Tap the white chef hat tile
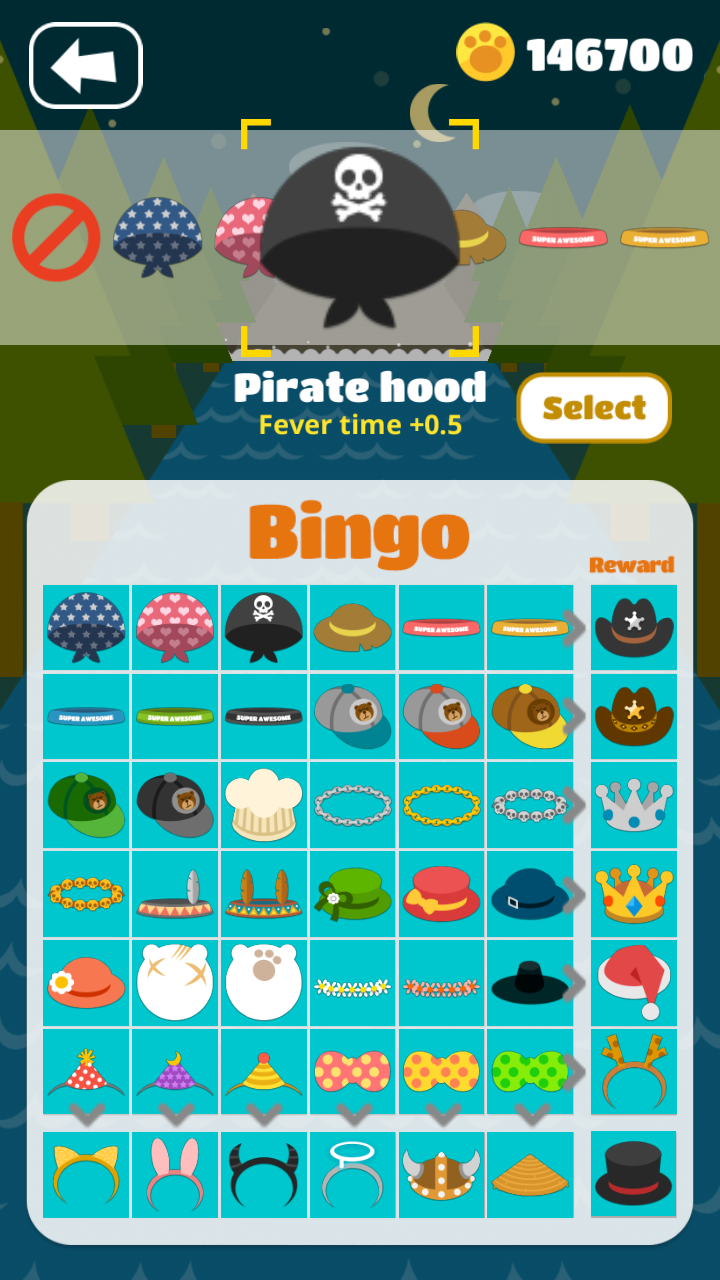Viewport: 720px width, 1280px height. pyautogui.click(x=263, y=805)
